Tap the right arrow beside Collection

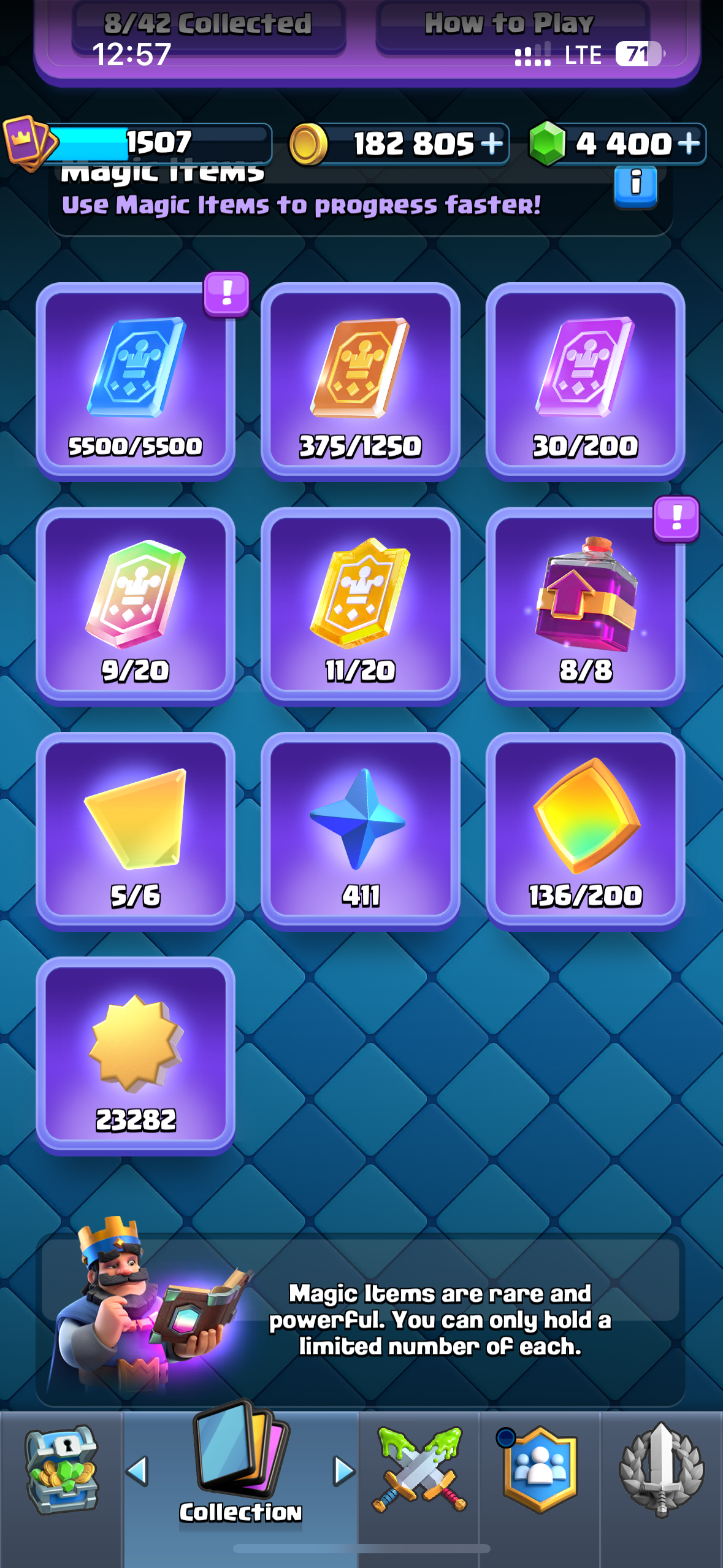click(344, 1470)
